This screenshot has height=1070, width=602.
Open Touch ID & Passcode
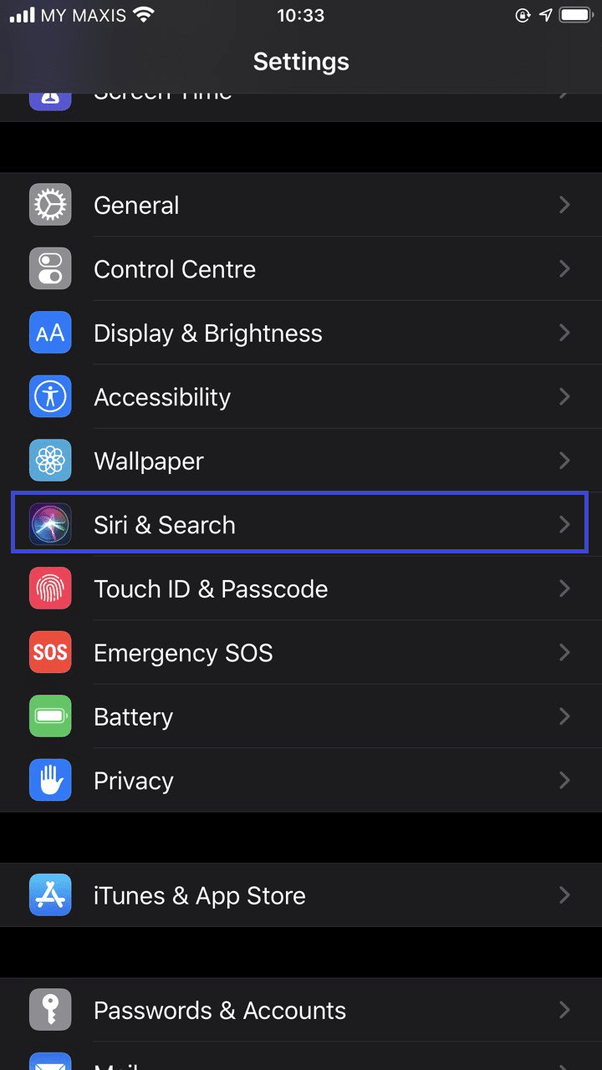coord(300,589)
